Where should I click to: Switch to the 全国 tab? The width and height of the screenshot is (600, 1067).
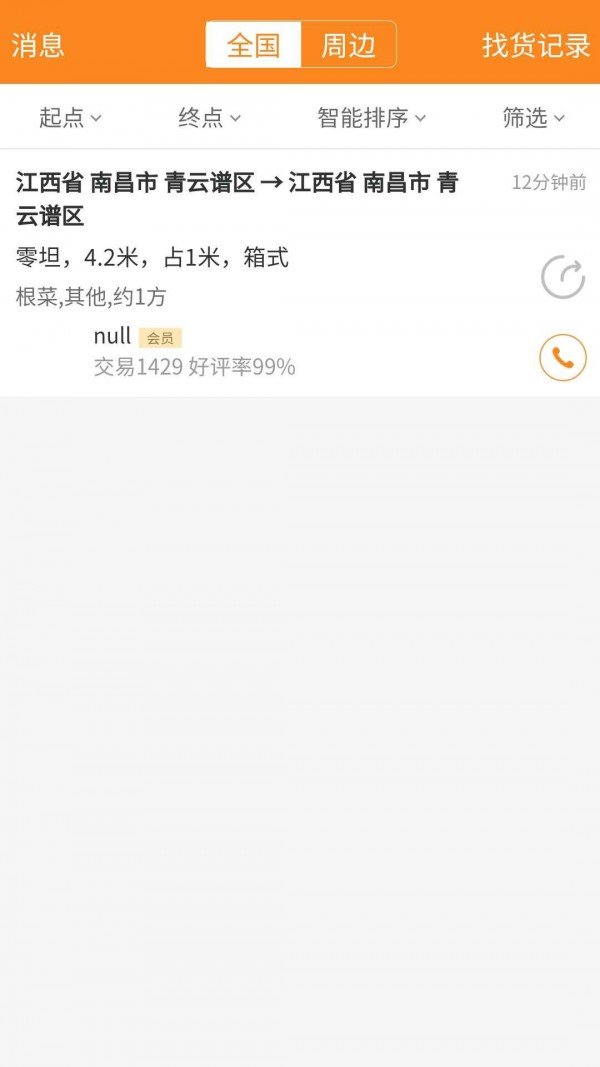253,45
